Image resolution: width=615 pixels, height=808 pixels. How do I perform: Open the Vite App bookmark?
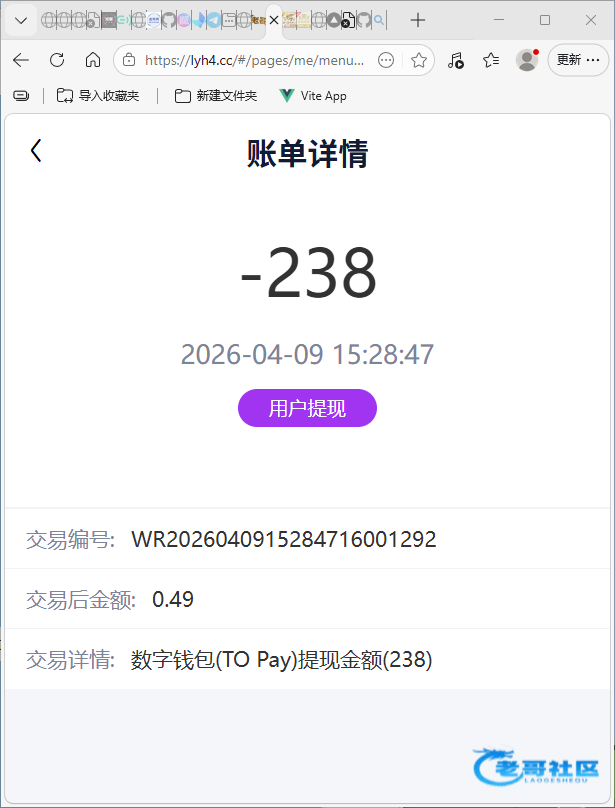coord(313,96)
